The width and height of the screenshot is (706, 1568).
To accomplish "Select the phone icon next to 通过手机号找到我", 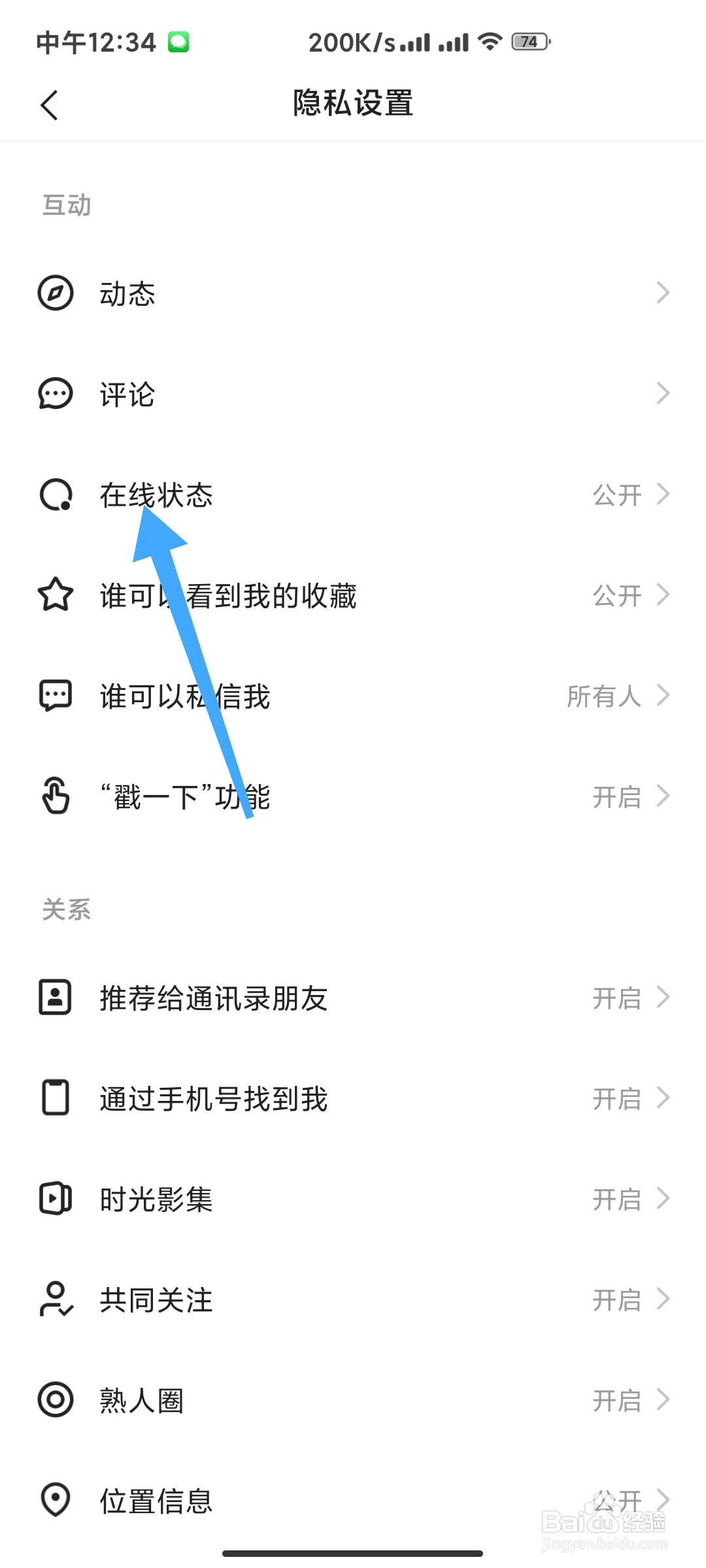I will (56, 1098).
